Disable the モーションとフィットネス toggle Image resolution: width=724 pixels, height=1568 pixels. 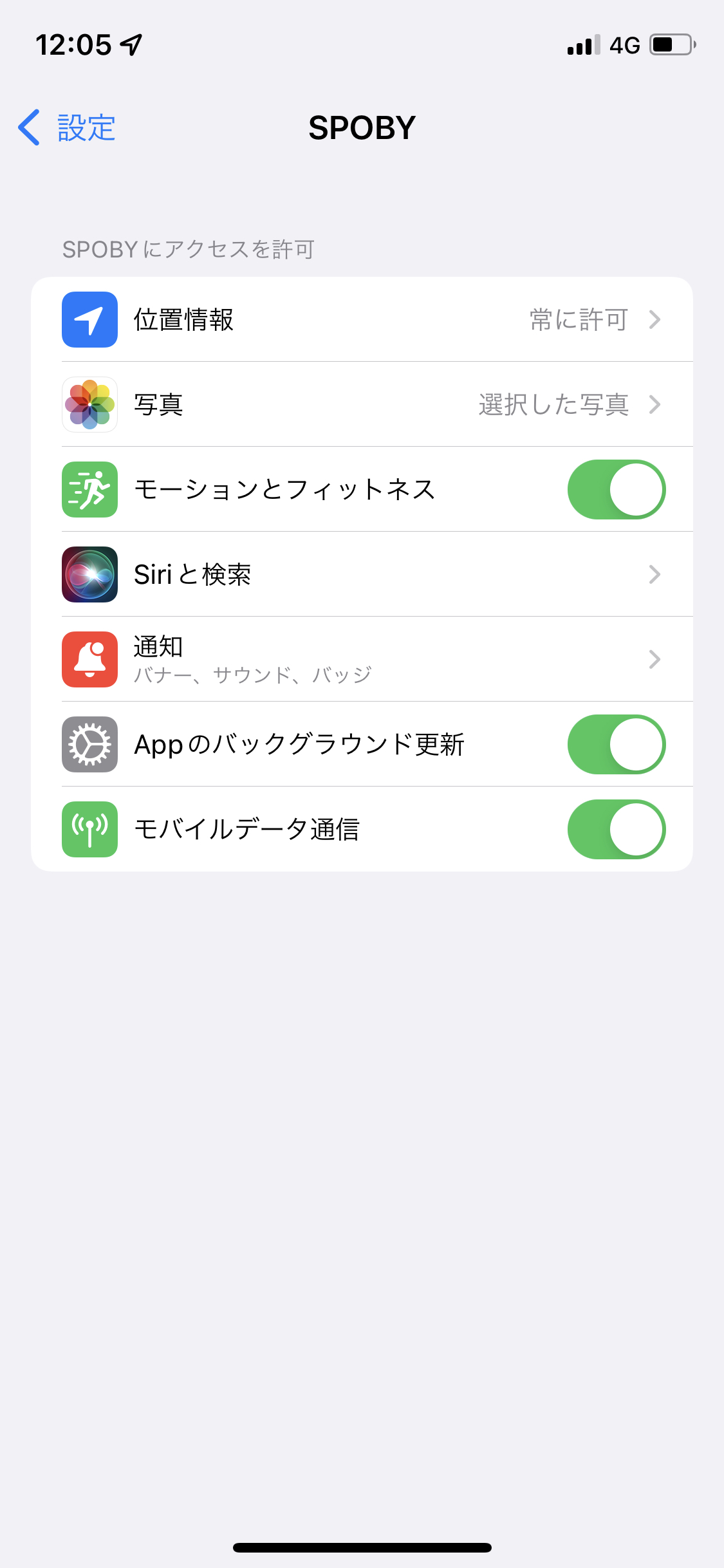click(x=615, y=489)
